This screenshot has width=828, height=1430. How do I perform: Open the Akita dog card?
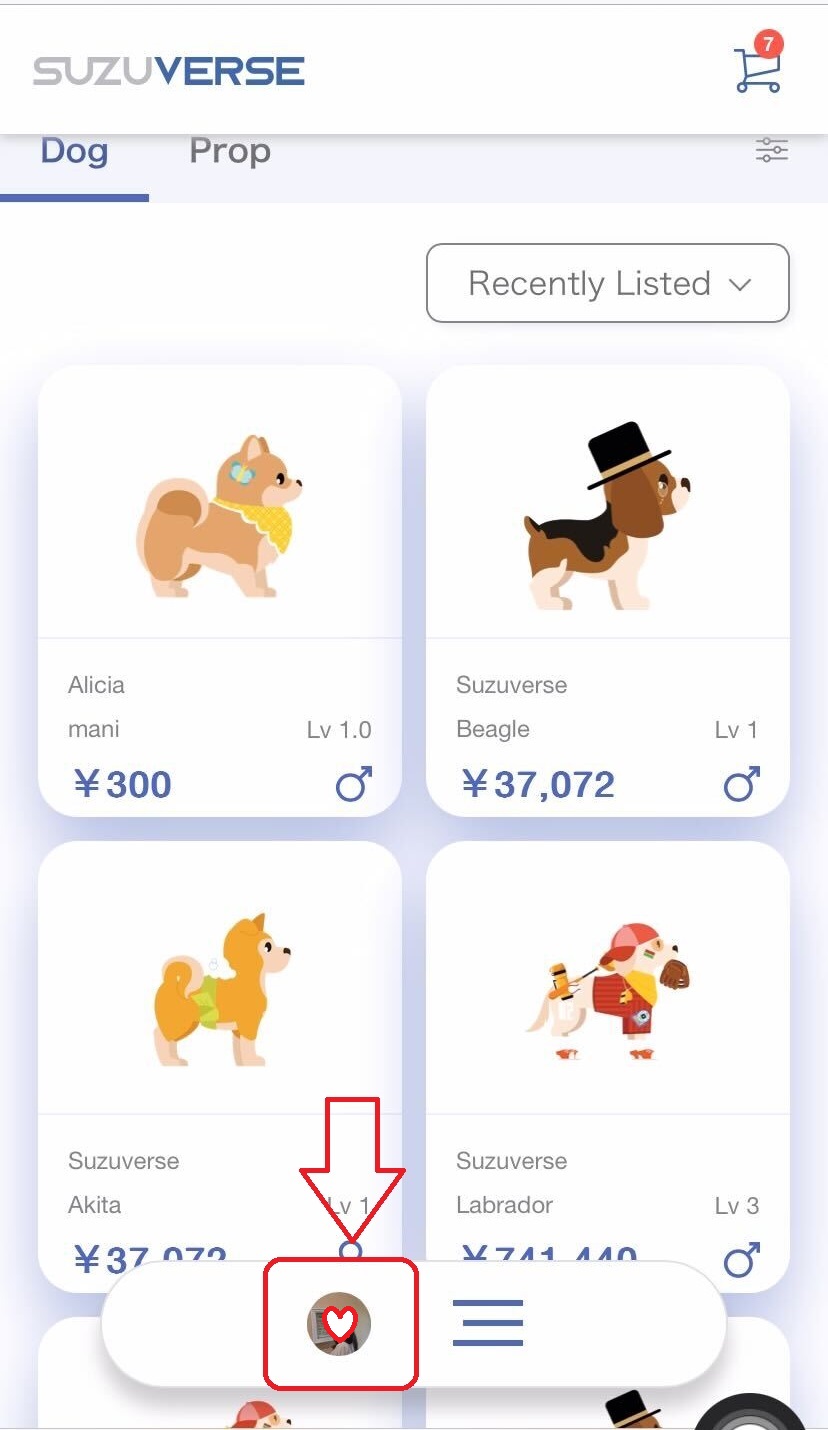click(x=219, y=1000)
